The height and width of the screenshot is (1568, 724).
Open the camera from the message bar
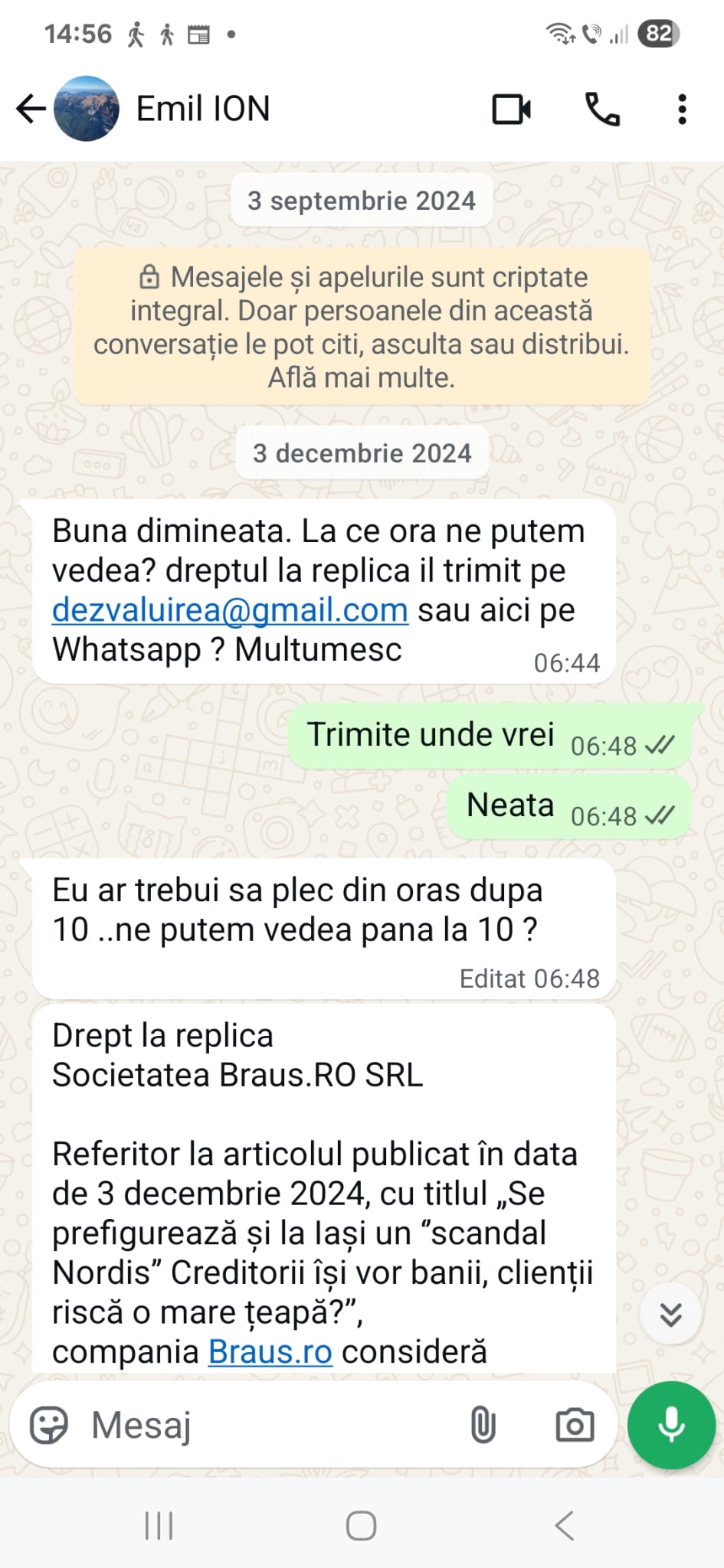[x=575, y=1426]
